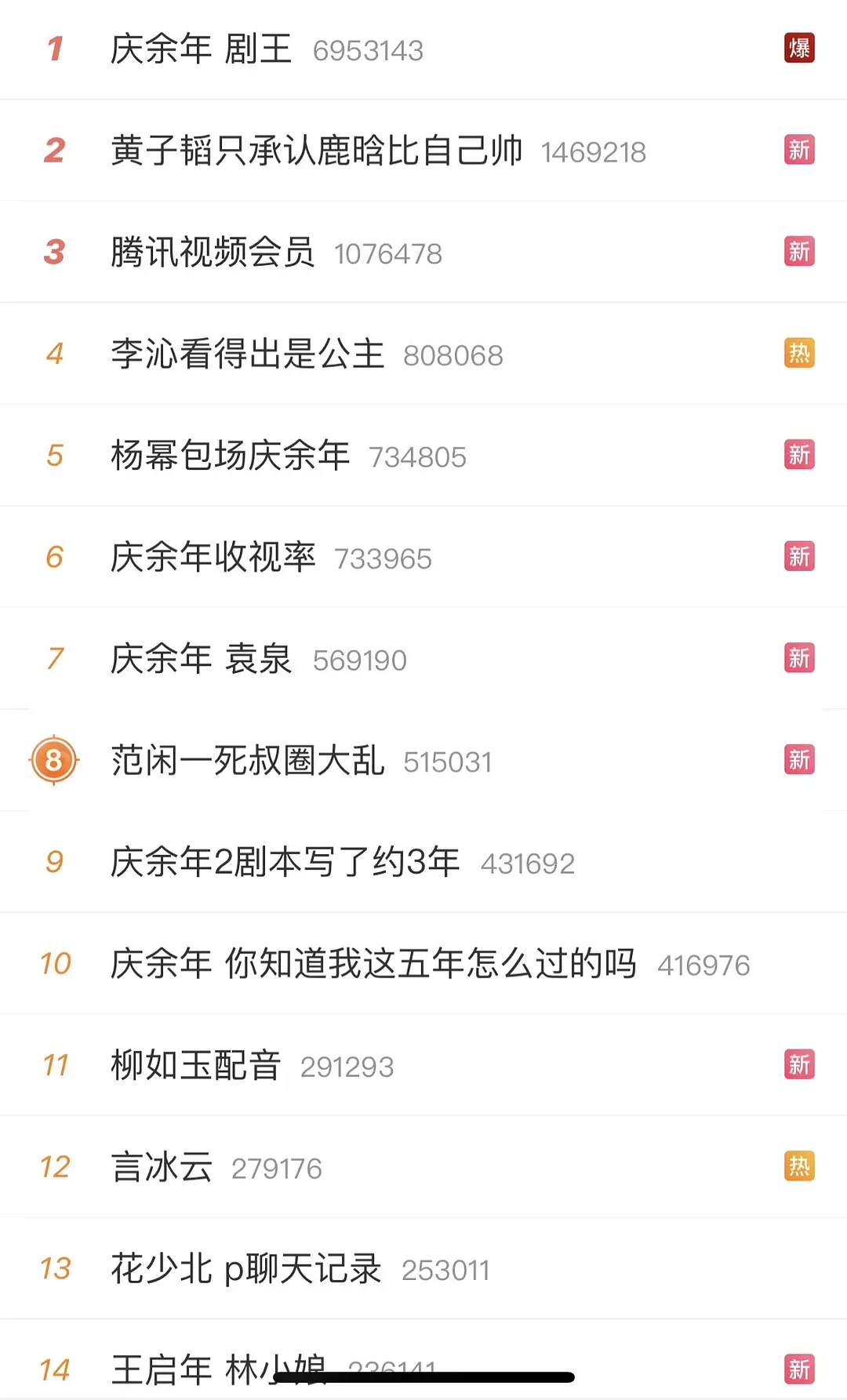
Task: Select 庆余年 你知道我这五年怎么过的吗
Action: pyautogui.click(x=373, y=963)
